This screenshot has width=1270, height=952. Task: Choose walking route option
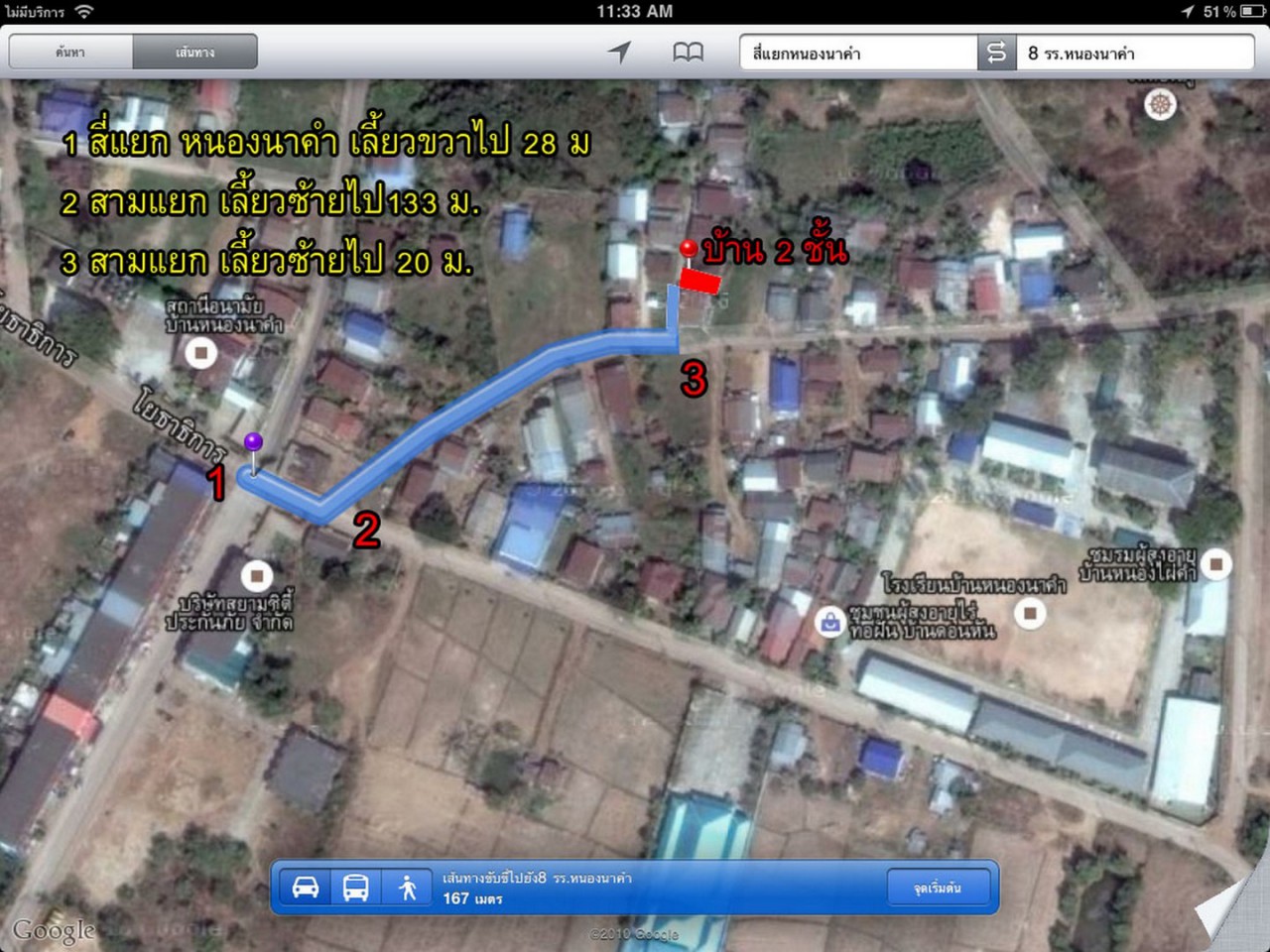[x=407, y=888]
